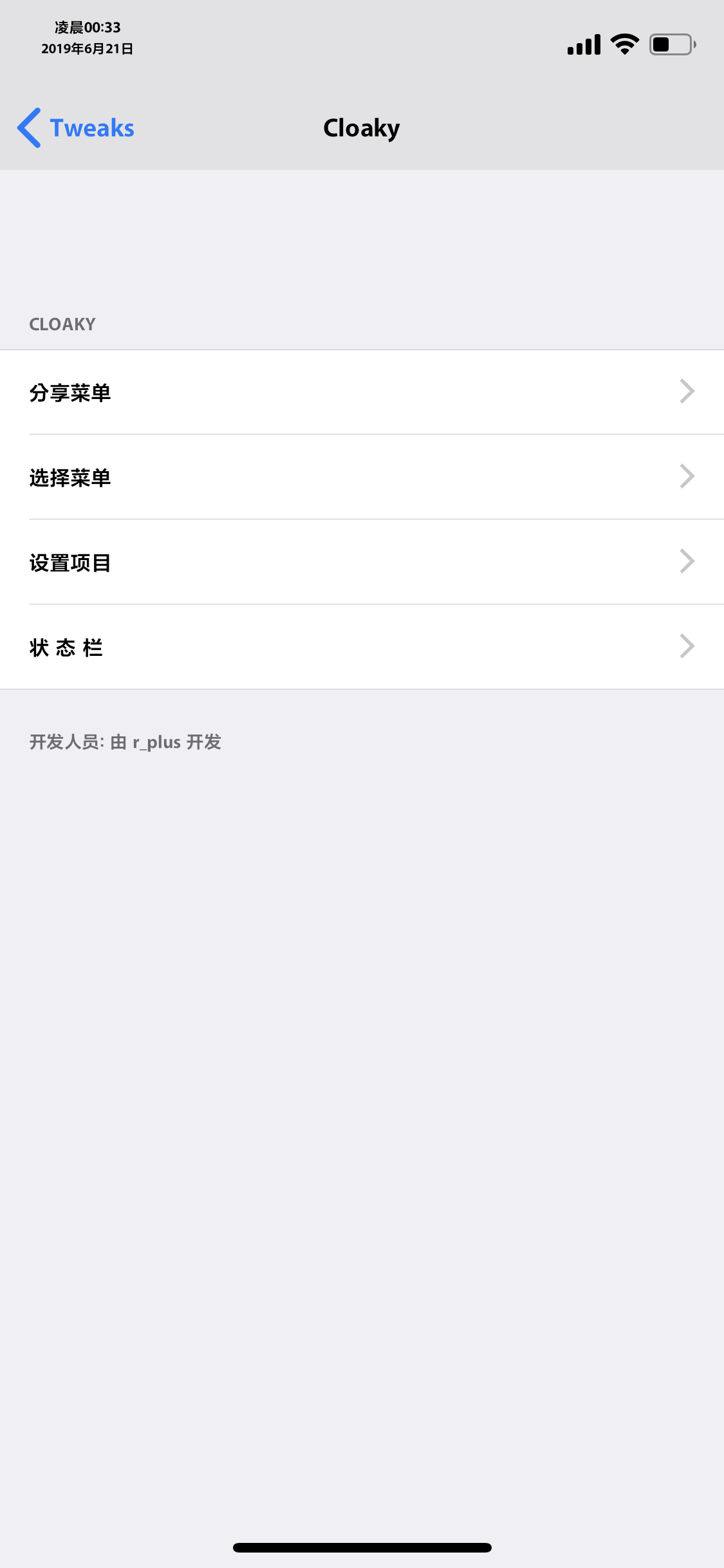
Task: Tap the Cloaky title at the top
Action: click(x=362, y=127)
